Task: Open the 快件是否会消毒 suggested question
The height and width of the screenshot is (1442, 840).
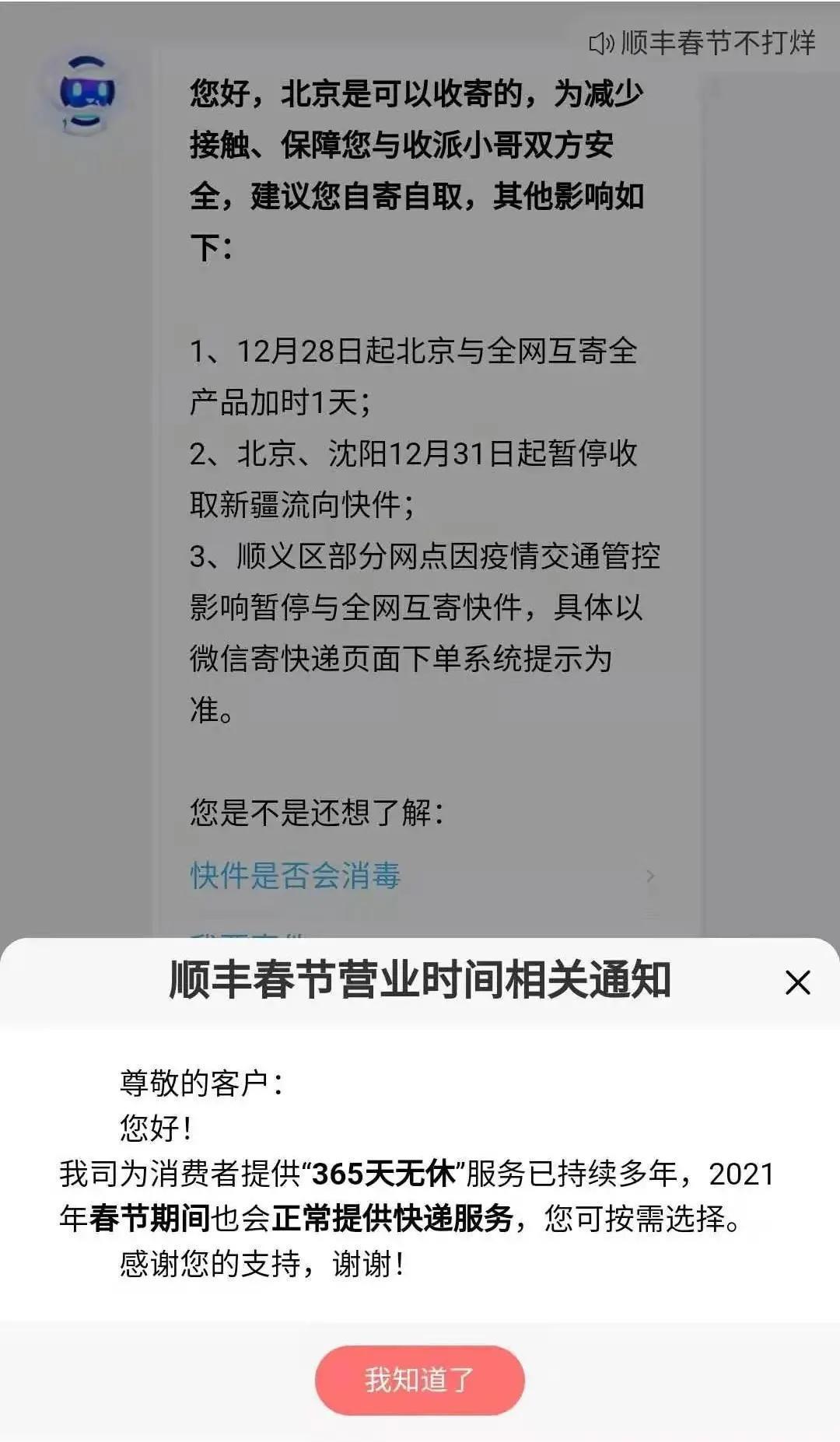Action: [x=296, y=876]
